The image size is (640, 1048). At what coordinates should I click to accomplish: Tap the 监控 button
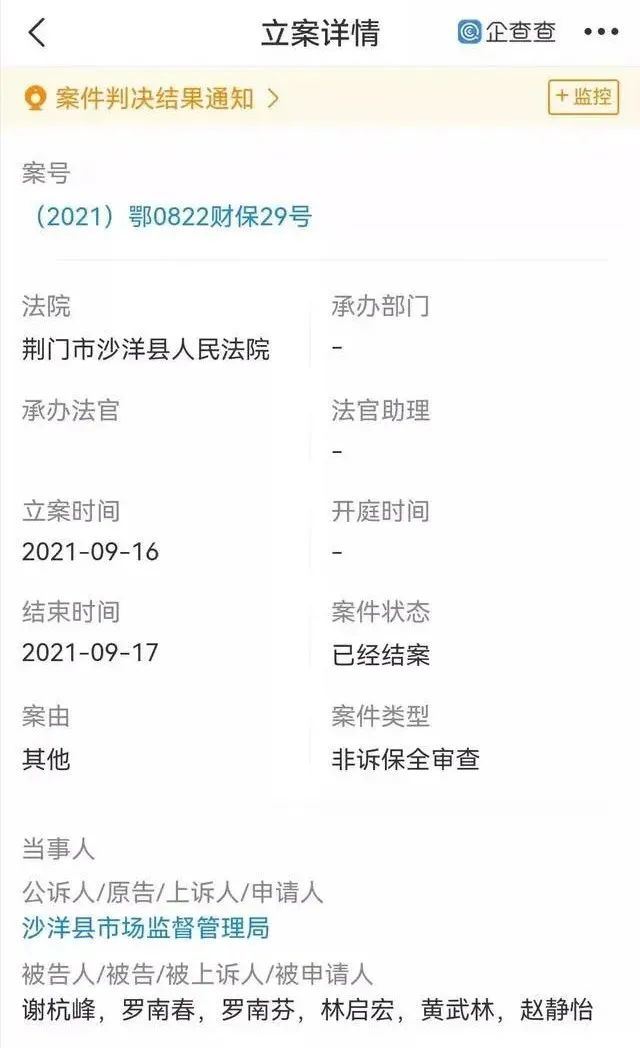click(x=583, y=97)
